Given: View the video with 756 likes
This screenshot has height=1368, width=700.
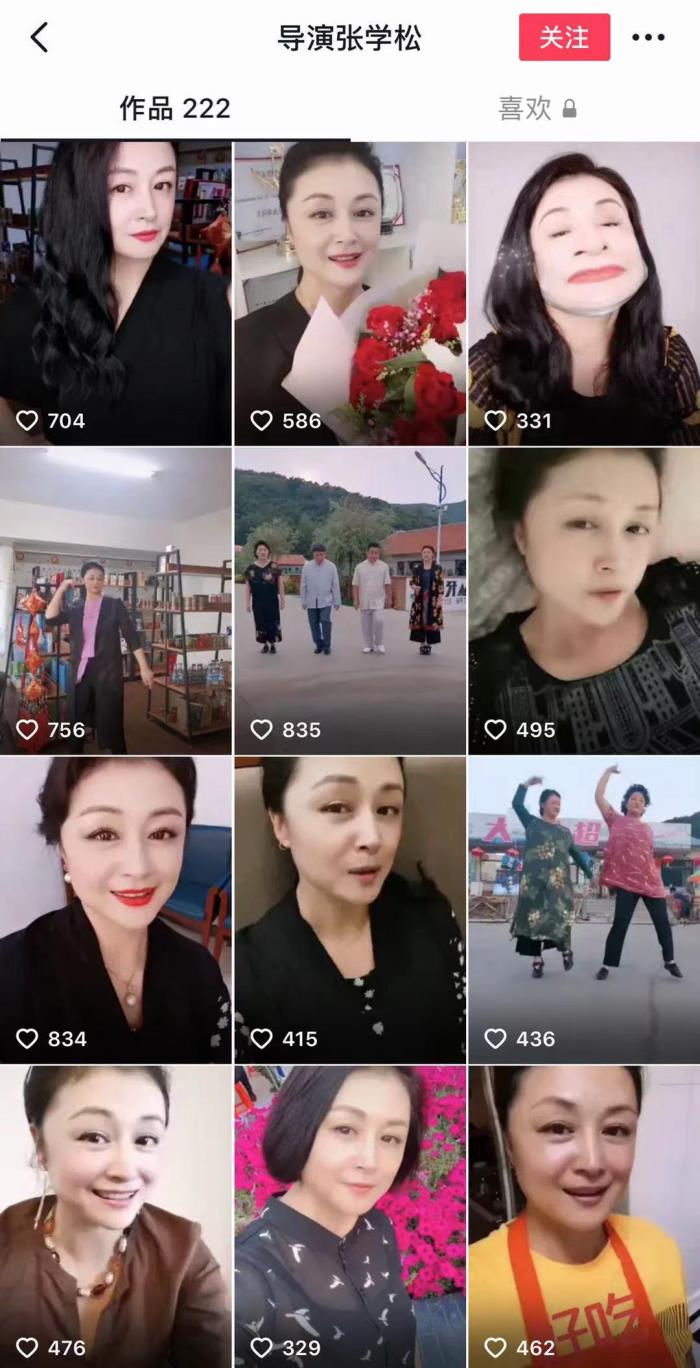Looking at the screenshot, I should (116, 601).
